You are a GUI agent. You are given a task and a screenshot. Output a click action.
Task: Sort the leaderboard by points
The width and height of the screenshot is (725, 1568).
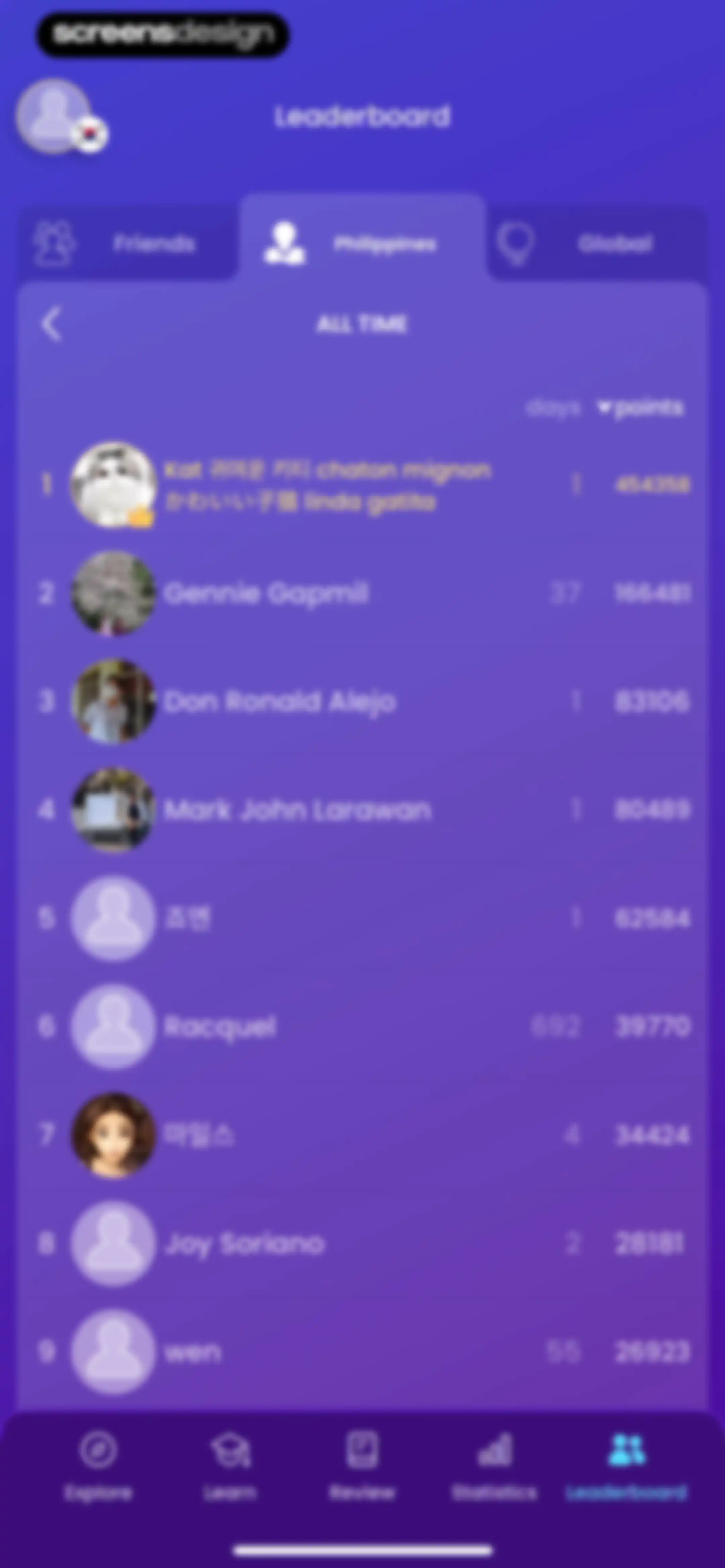click(640, 407)
